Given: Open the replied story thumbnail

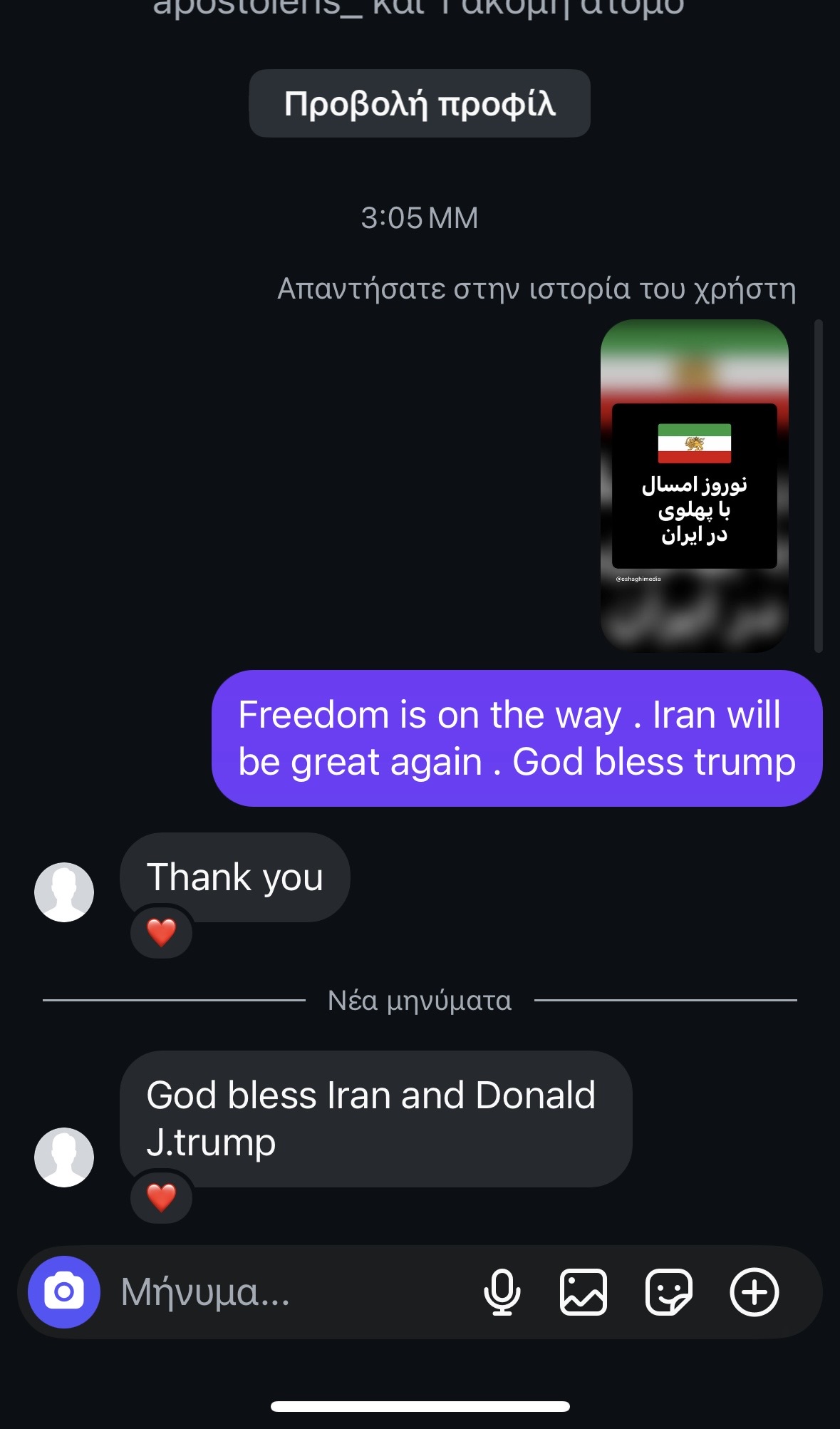Looking at the screenshot, I should [694, 486].
